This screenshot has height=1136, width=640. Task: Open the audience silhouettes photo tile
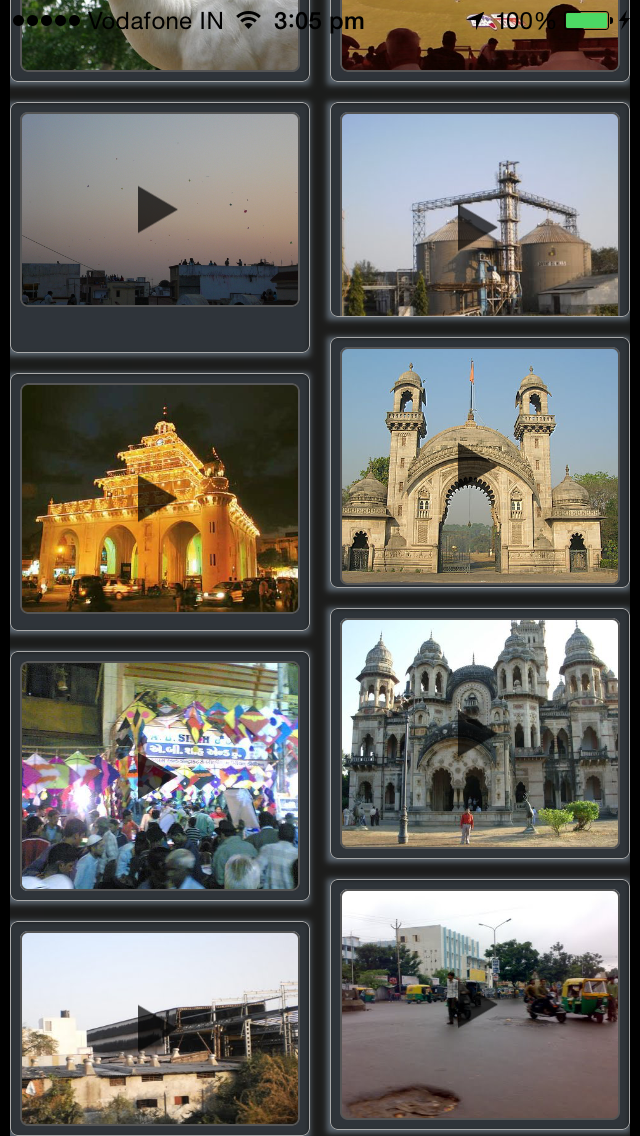click(479, 35)
